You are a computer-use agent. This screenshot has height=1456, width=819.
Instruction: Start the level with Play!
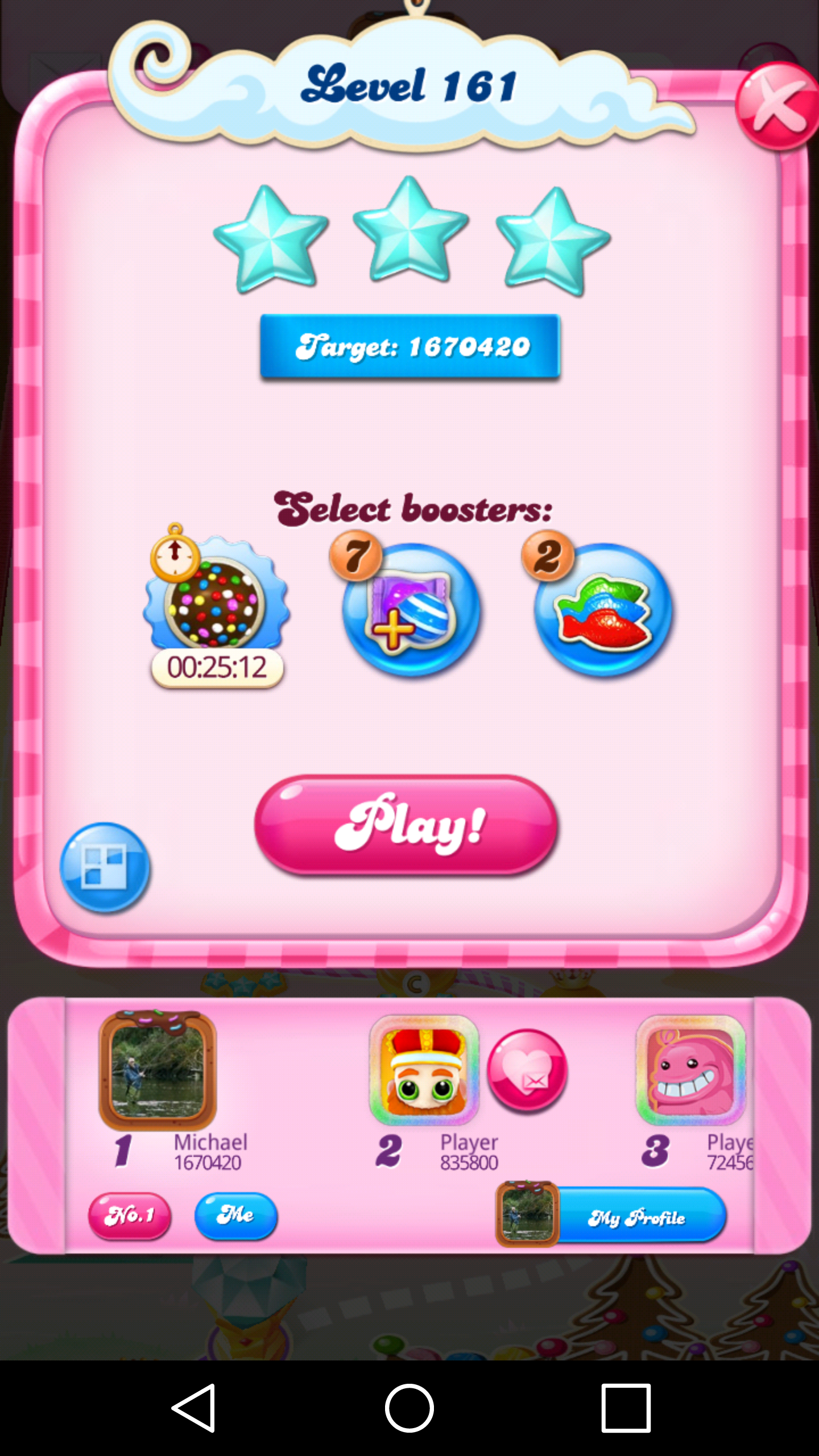406,825
